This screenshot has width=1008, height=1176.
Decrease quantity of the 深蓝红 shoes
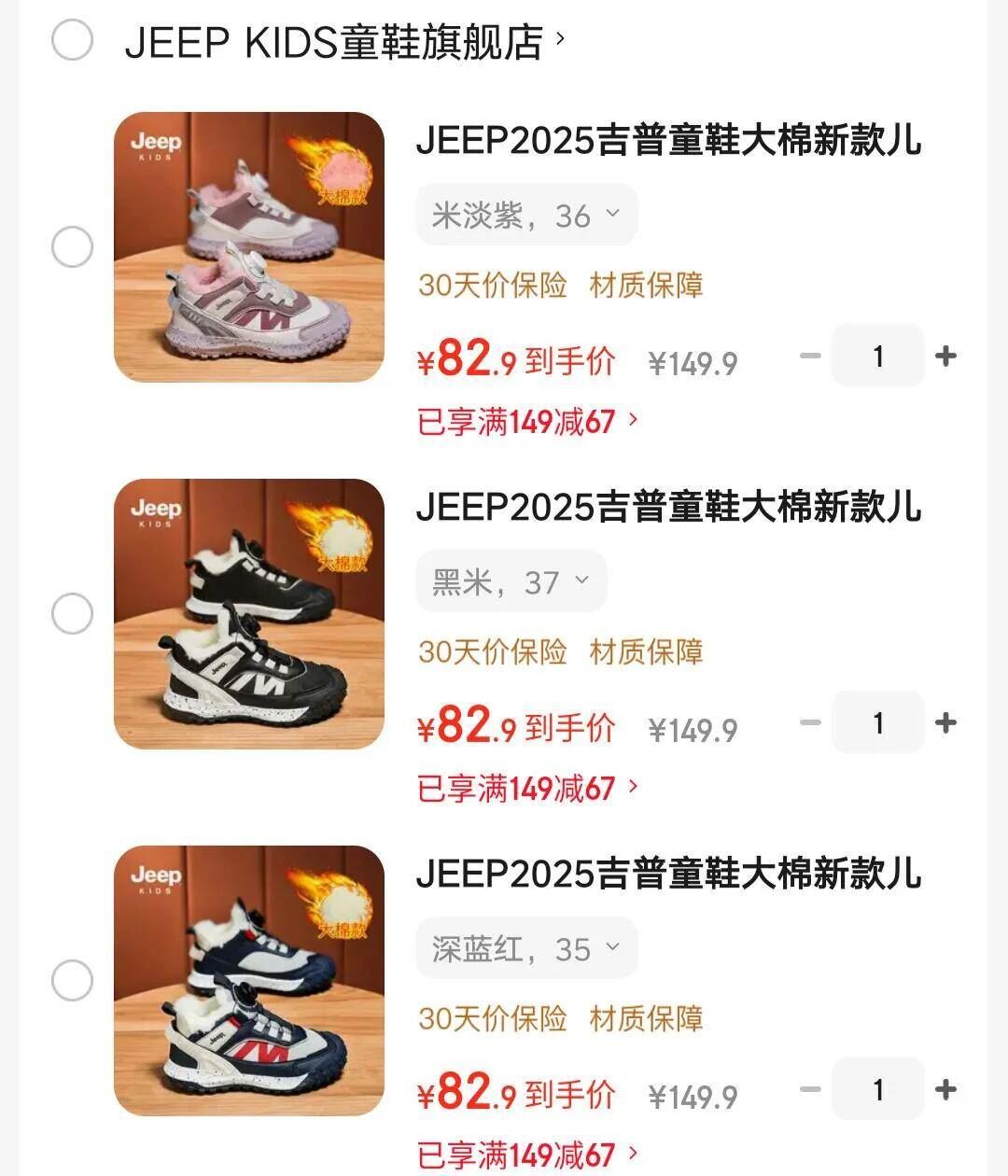(810, 1089)
